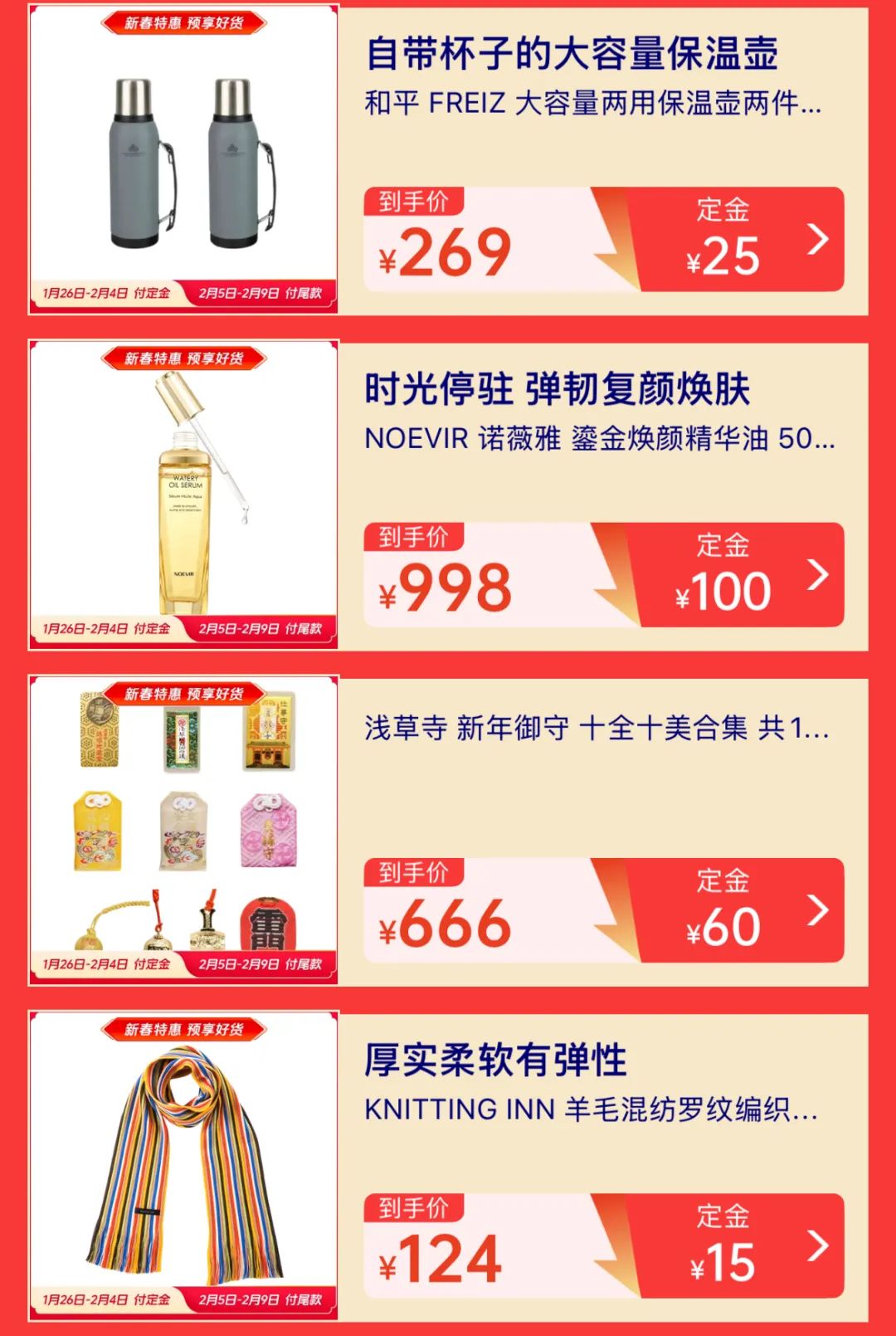Pay the ¥15 deposit for the scarf
This screenshot has height=1336, width=896.
tap(735, 1246)
